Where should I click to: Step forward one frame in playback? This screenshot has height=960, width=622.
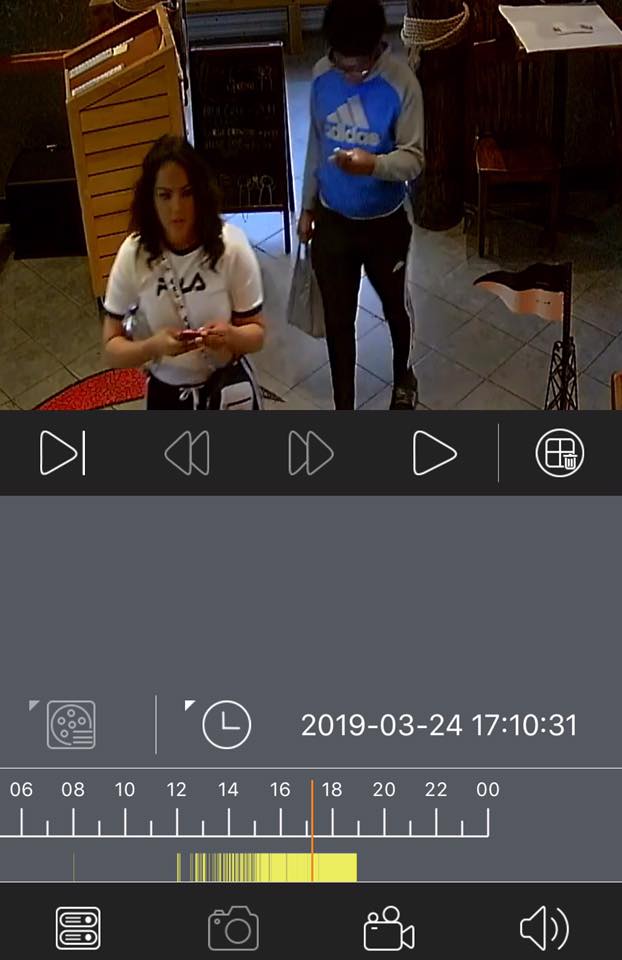pos(62,454)
